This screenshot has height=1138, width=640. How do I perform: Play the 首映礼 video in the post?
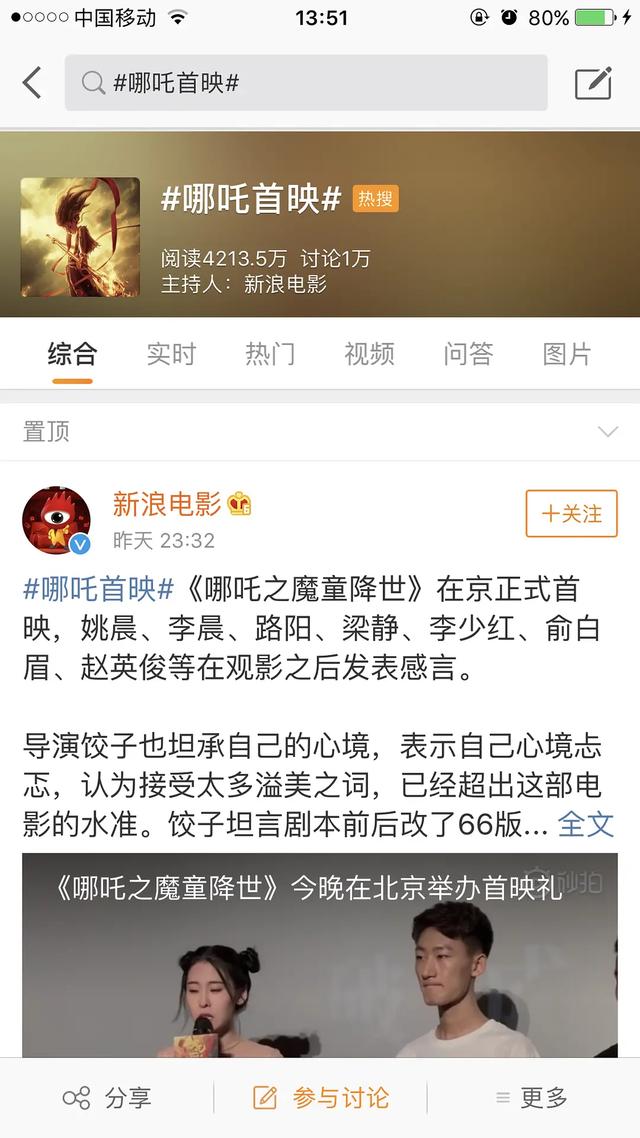click(x=320, y=960)
